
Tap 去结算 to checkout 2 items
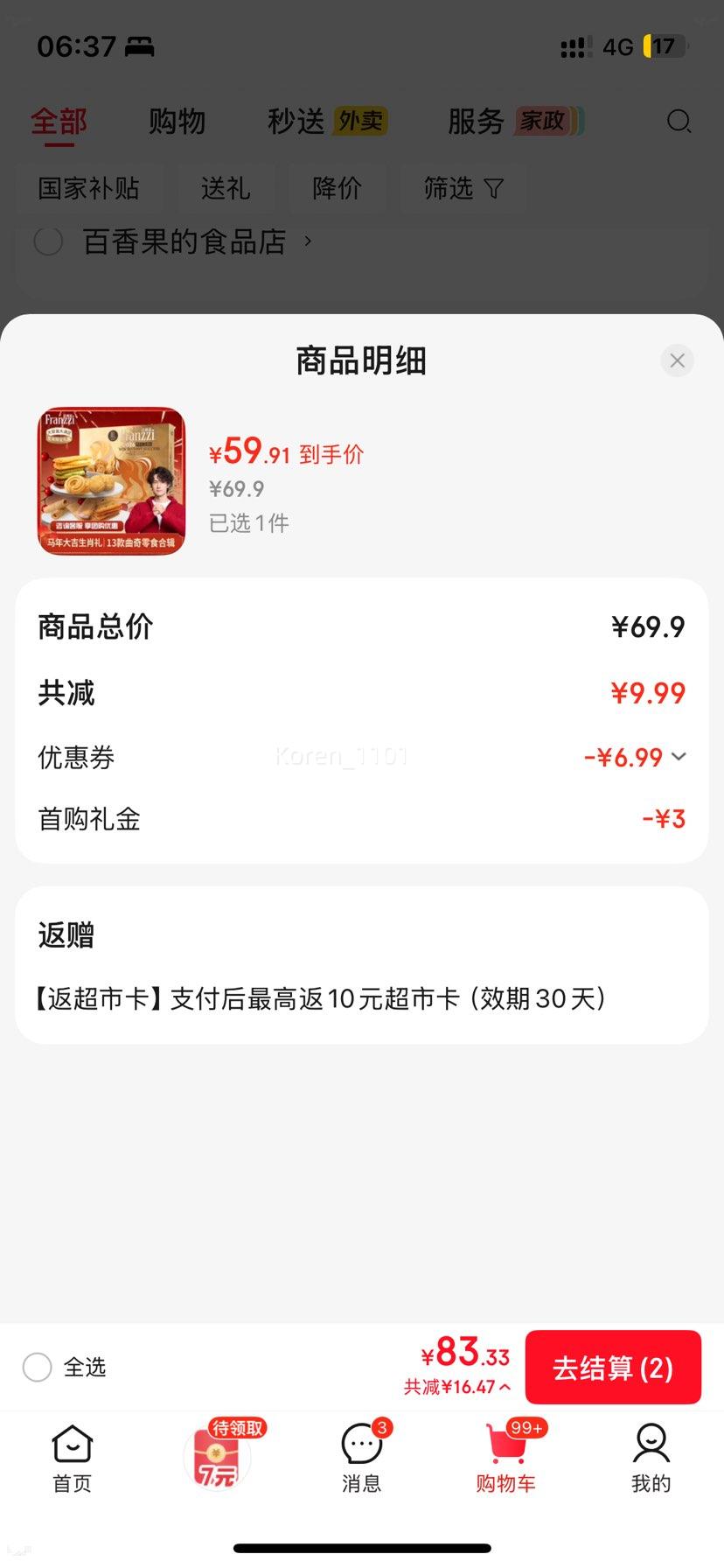pyautogui.click(x=613, y=1367)
